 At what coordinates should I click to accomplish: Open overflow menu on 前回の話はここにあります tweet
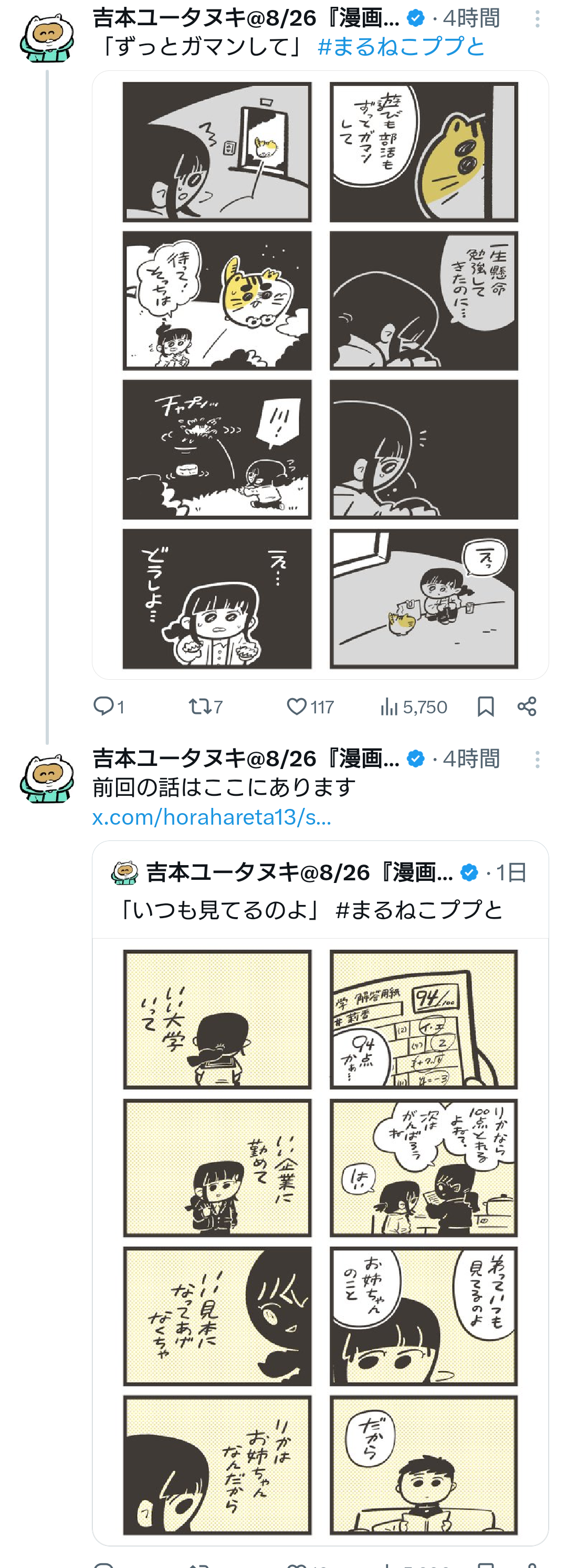click(537, 759)
